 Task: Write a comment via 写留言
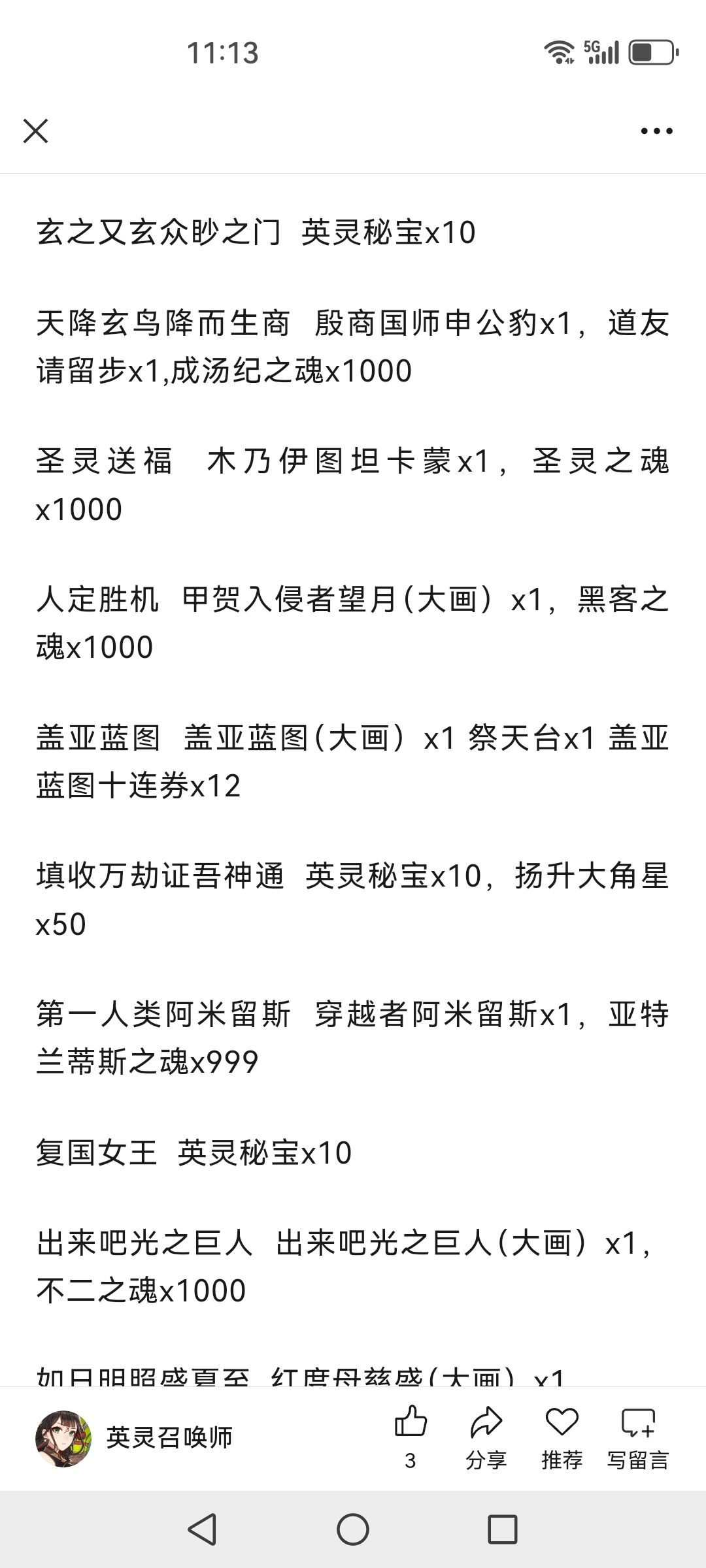638,1437
